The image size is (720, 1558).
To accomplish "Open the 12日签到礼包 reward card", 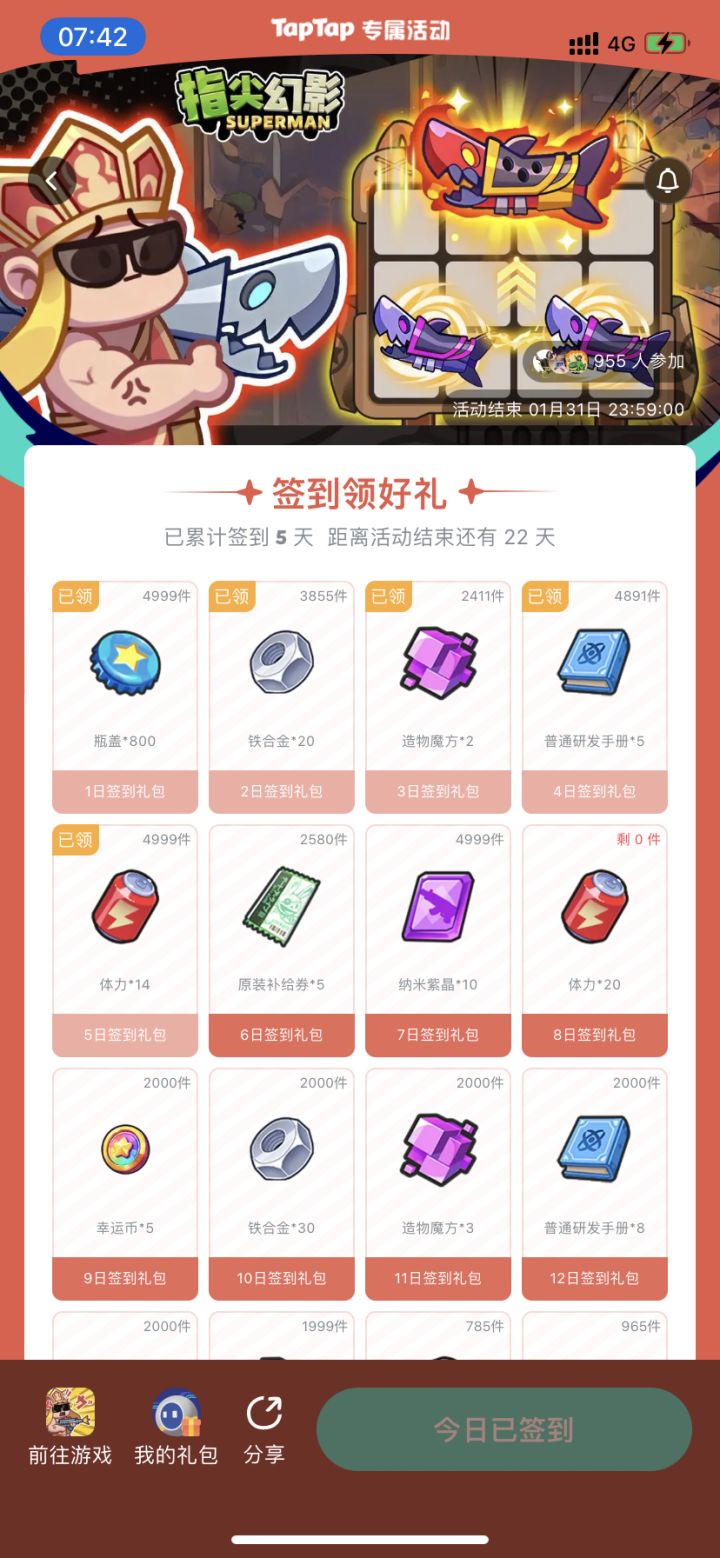I will tap(594, 1278).
